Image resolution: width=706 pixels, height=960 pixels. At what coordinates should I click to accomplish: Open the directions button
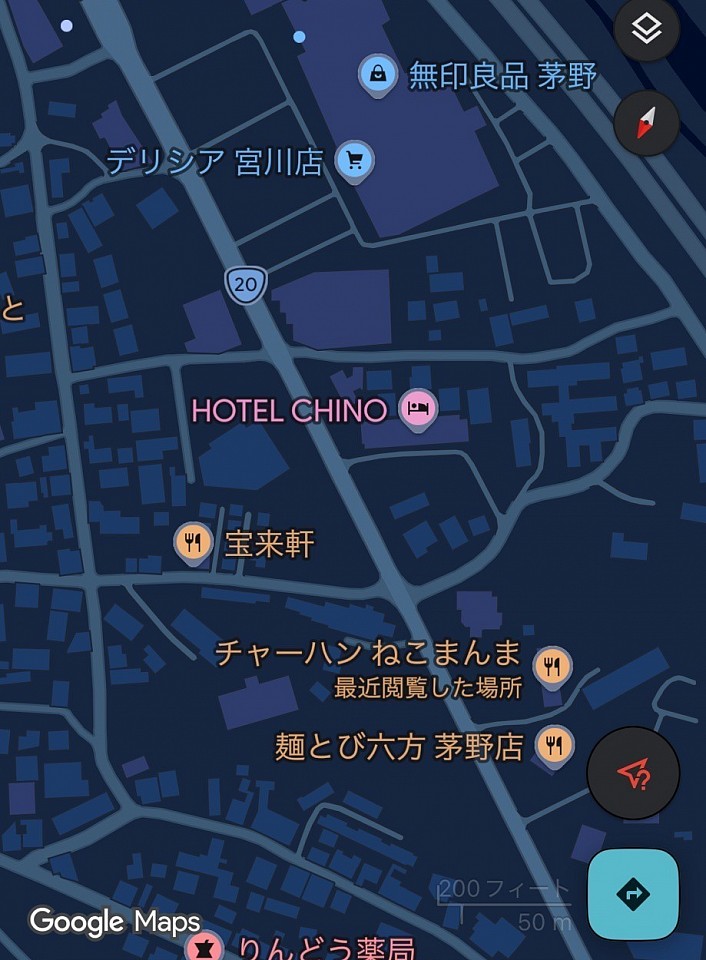click(x=633, y=893)
